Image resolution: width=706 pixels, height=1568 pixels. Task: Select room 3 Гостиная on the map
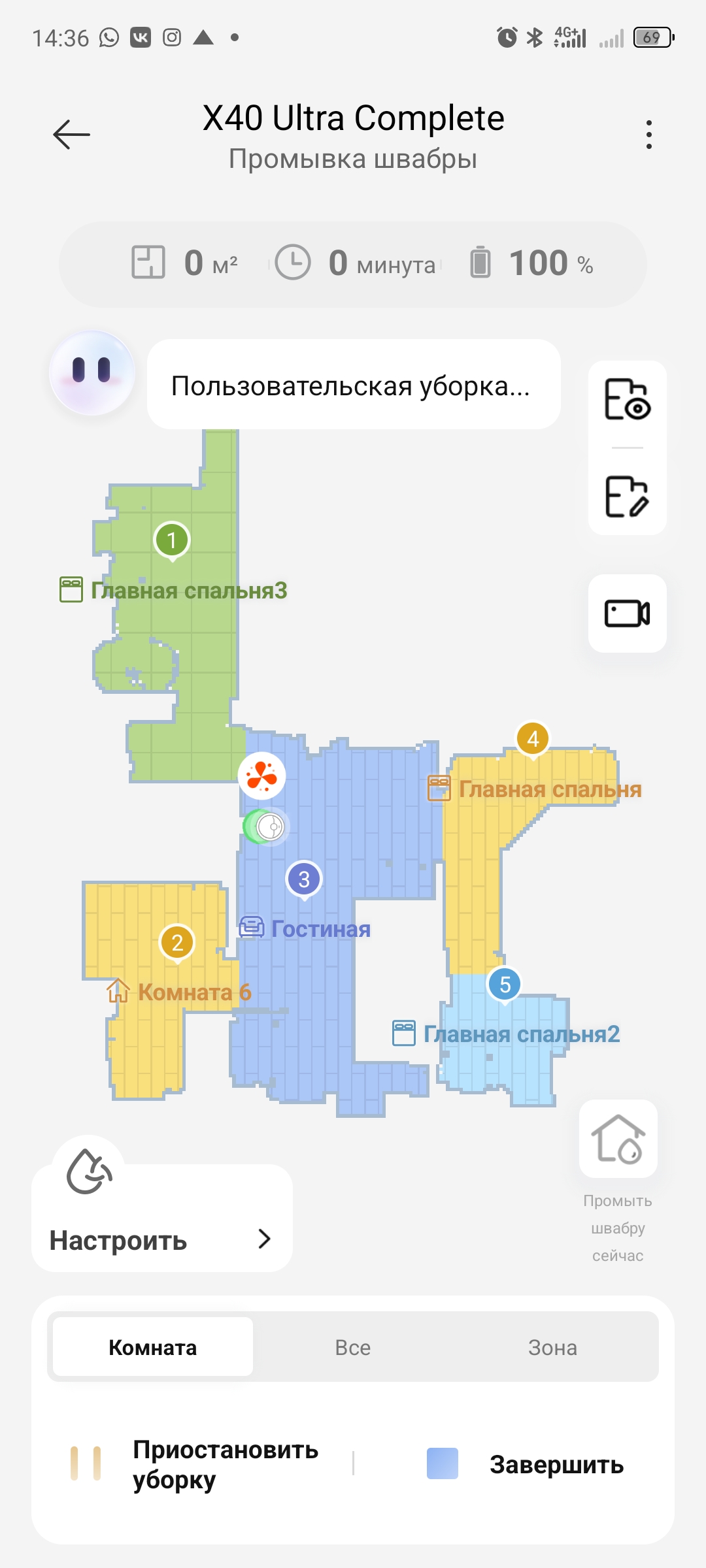[x=304, y=880]
